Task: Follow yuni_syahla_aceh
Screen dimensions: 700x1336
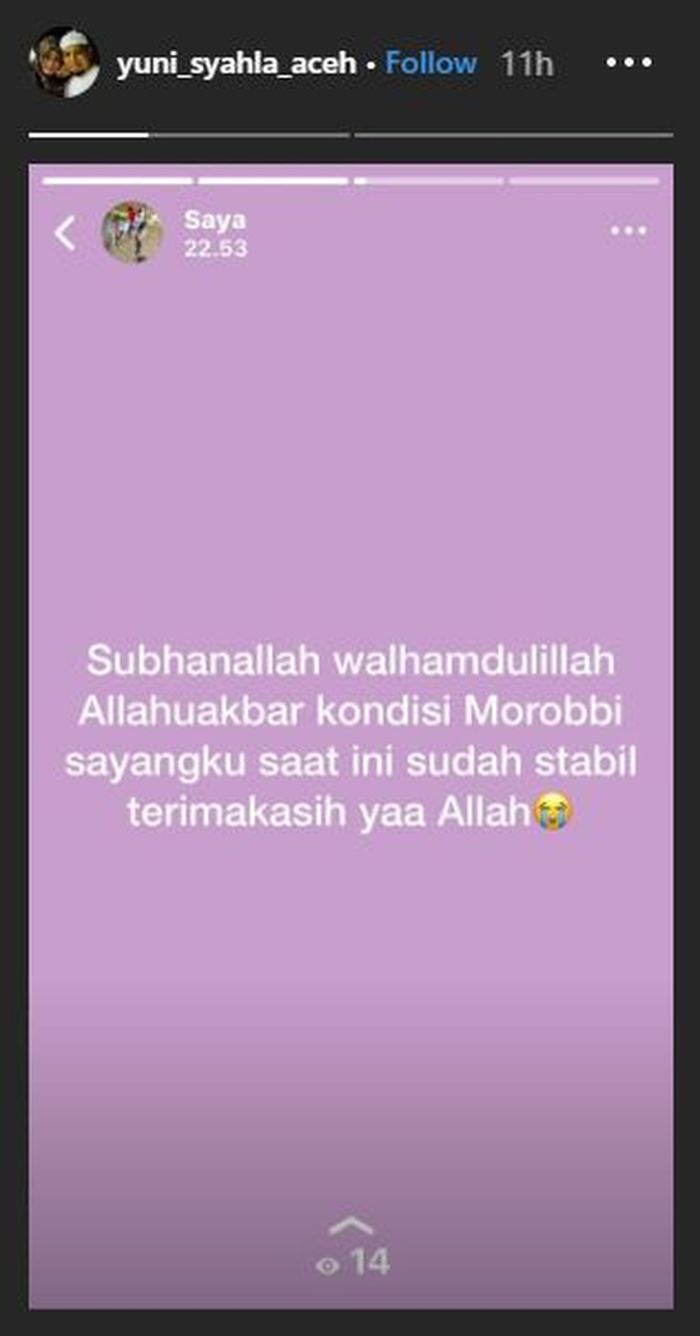Action: coord(431,64)
